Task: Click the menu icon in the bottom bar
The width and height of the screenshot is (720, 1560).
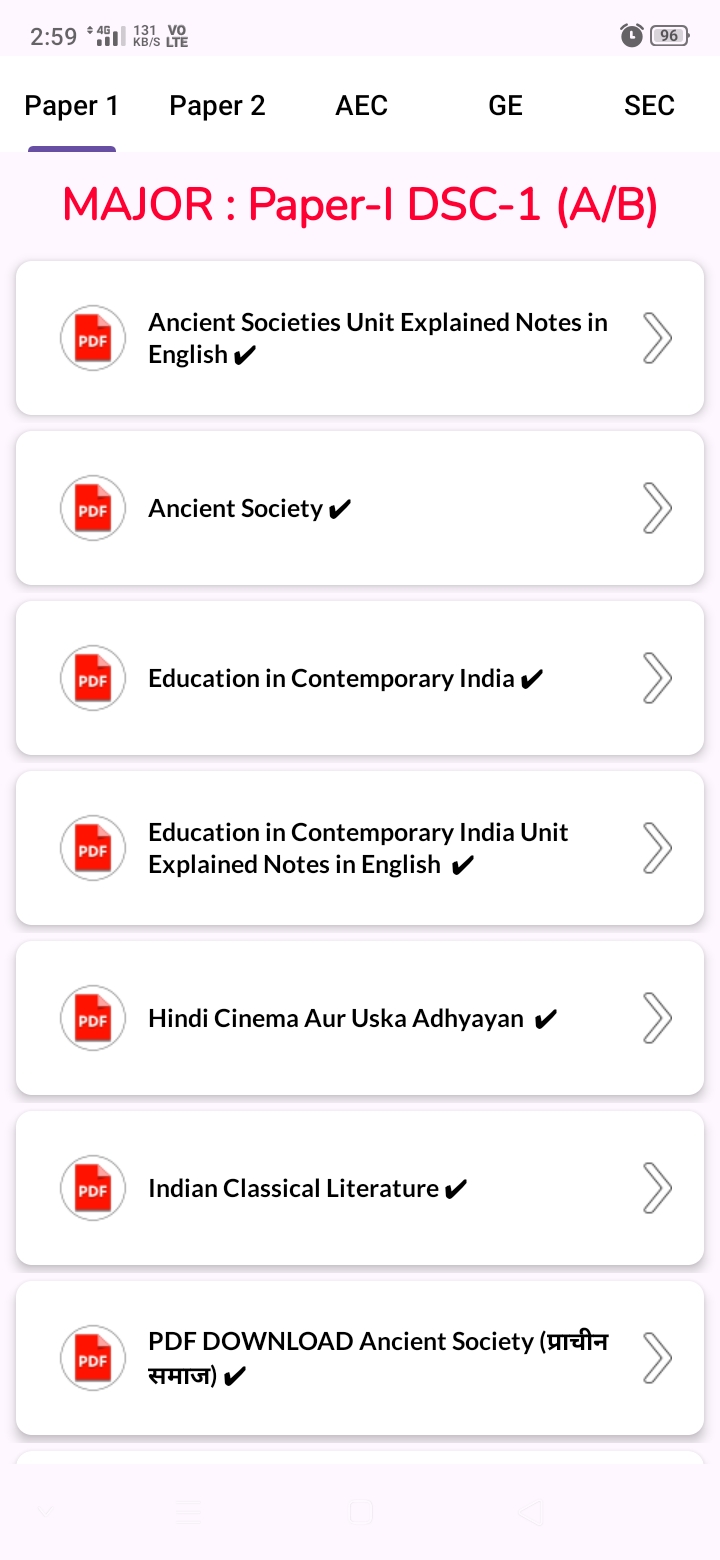Action: 188,1513
